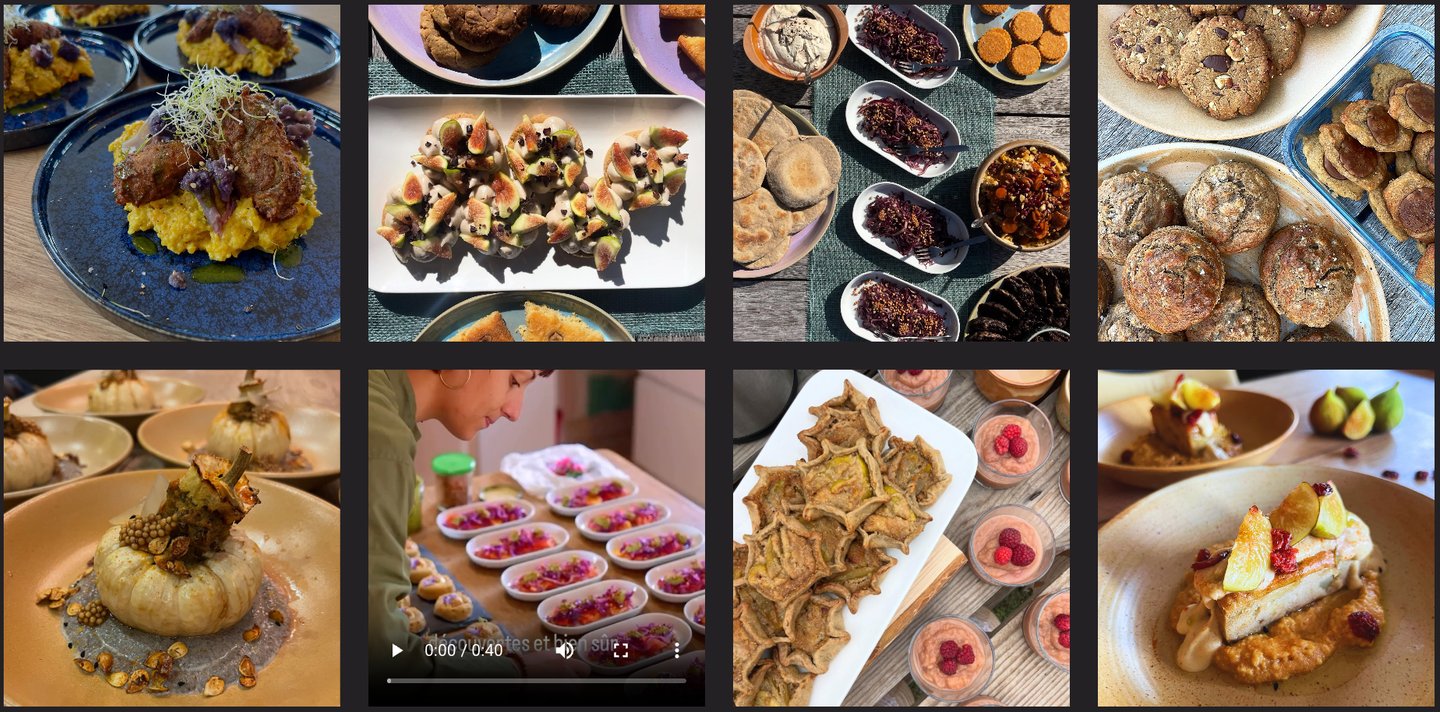Open the video's more options menu
The height and width of the screenshot is (712, 1440).
pos(677,651)
